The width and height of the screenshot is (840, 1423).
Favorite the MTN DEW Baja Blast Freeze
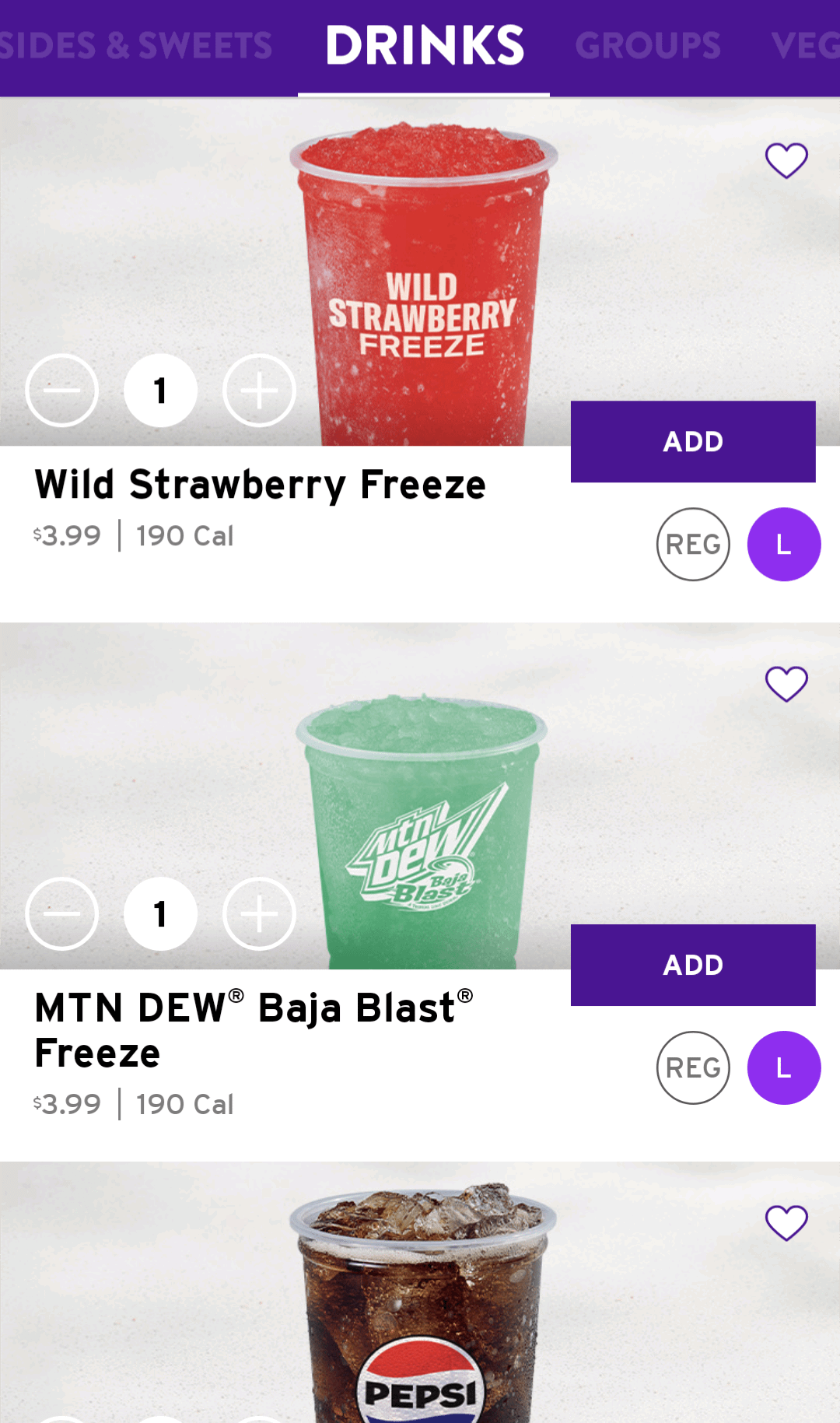786,684
